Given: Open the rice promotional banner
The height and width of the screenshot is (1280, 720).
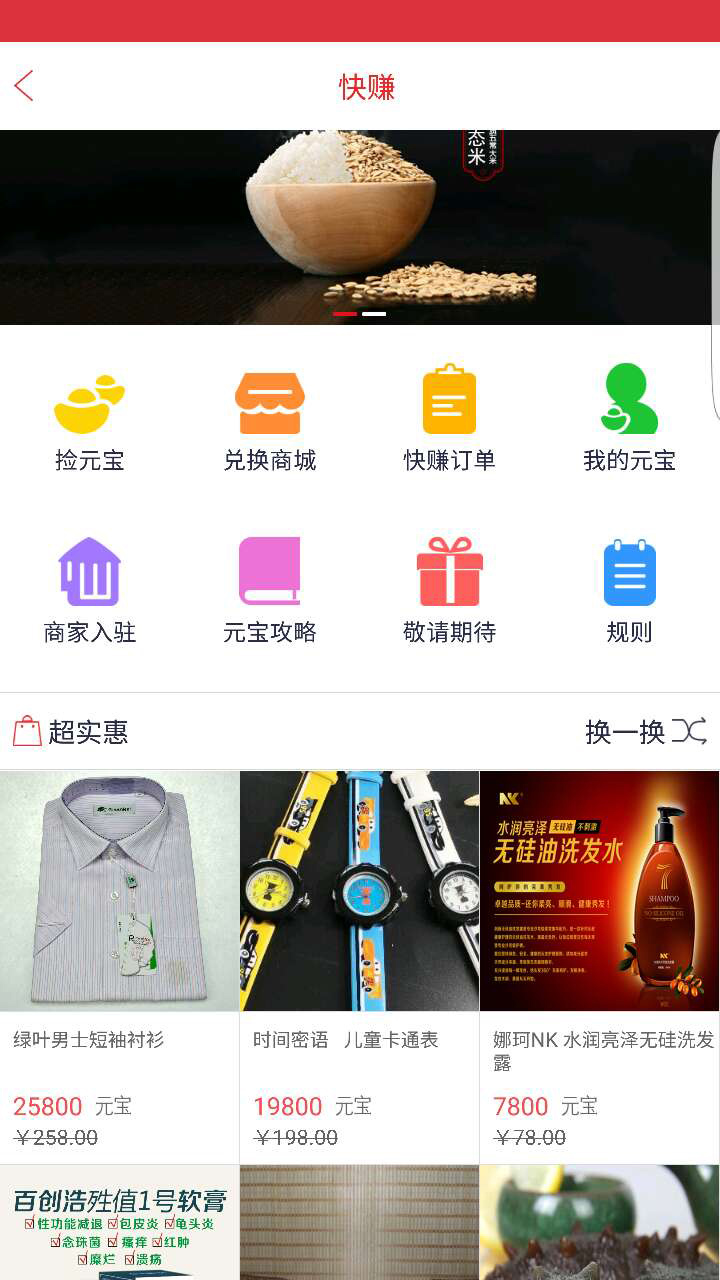Looking at the screenshot, I should (x=360, y=227).
